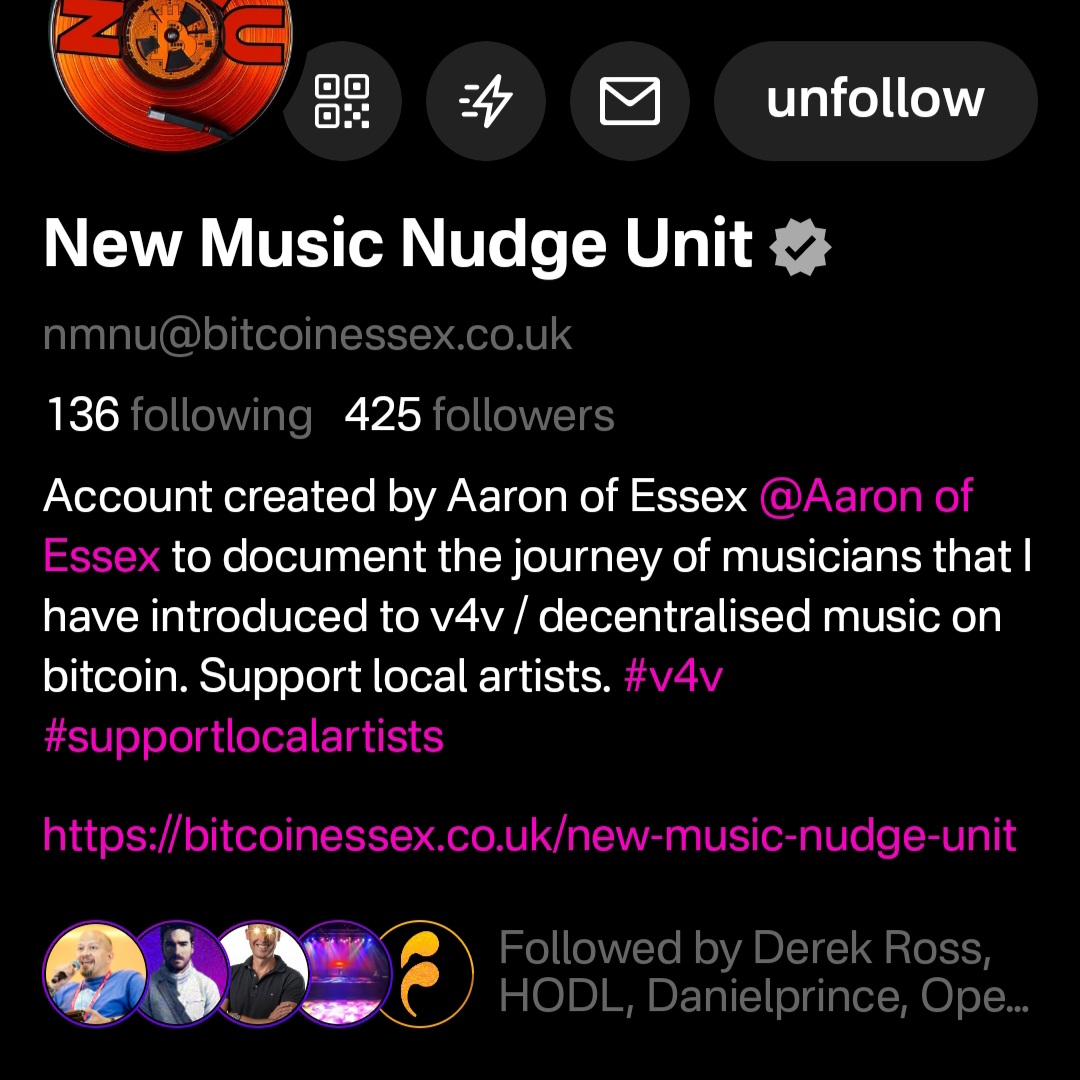Send a lightning zap to this profile
The height and width of the screenshot is (1080, 1080).
(486, 101)
